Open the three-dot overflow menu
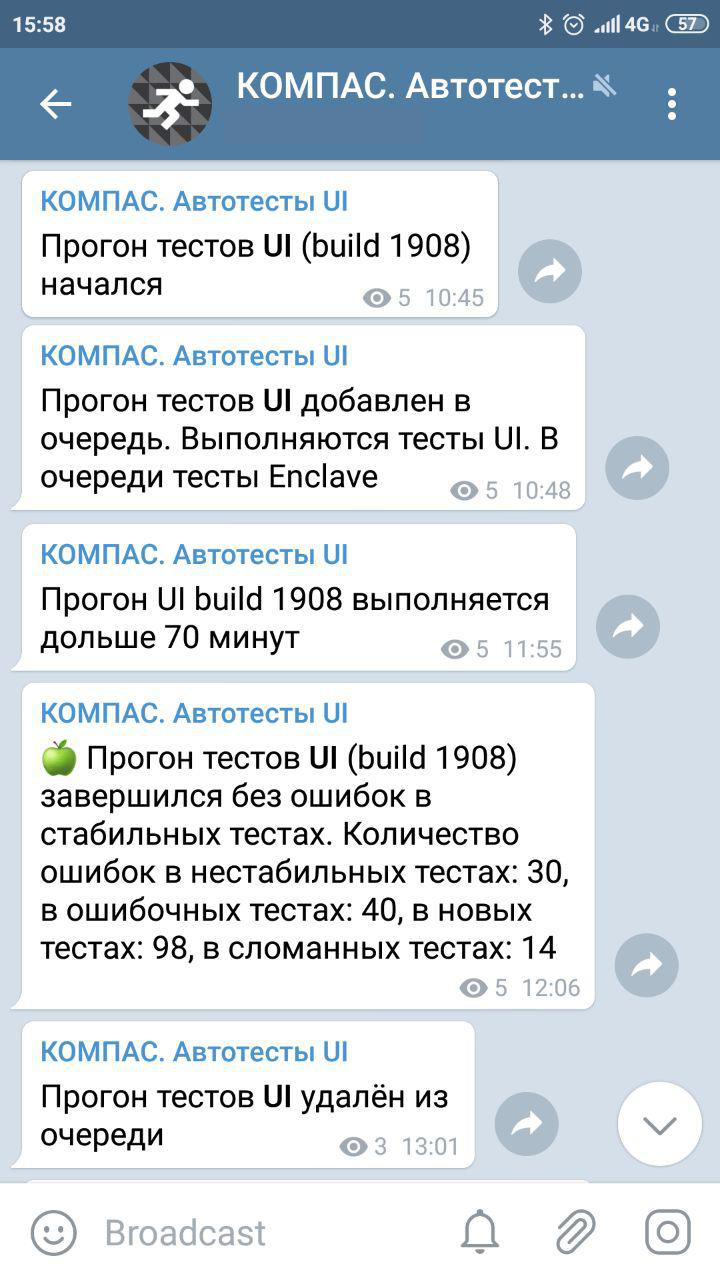720x1280 pixels. [x=671, y=104]
